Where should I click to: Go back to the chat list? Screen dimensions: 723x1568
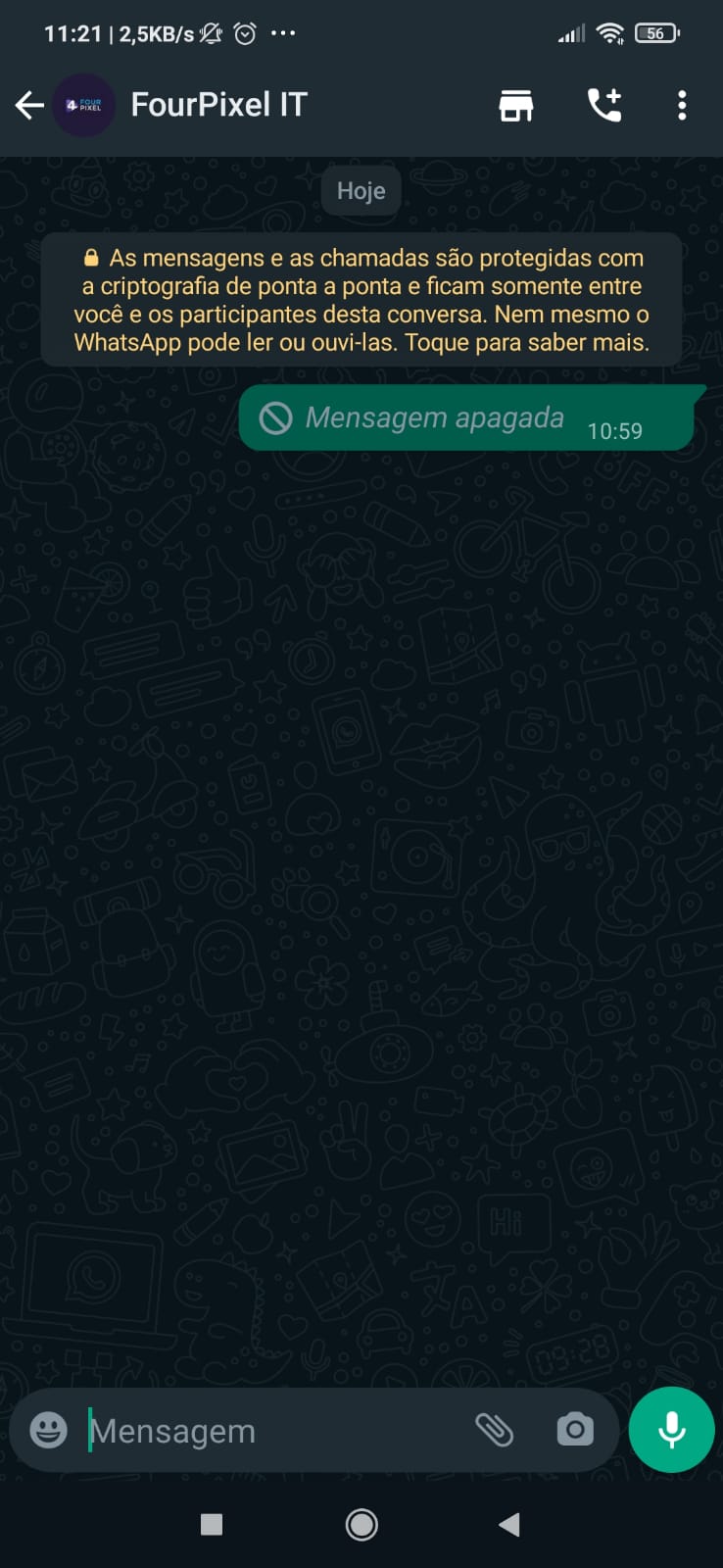click(x=29, y=105)
